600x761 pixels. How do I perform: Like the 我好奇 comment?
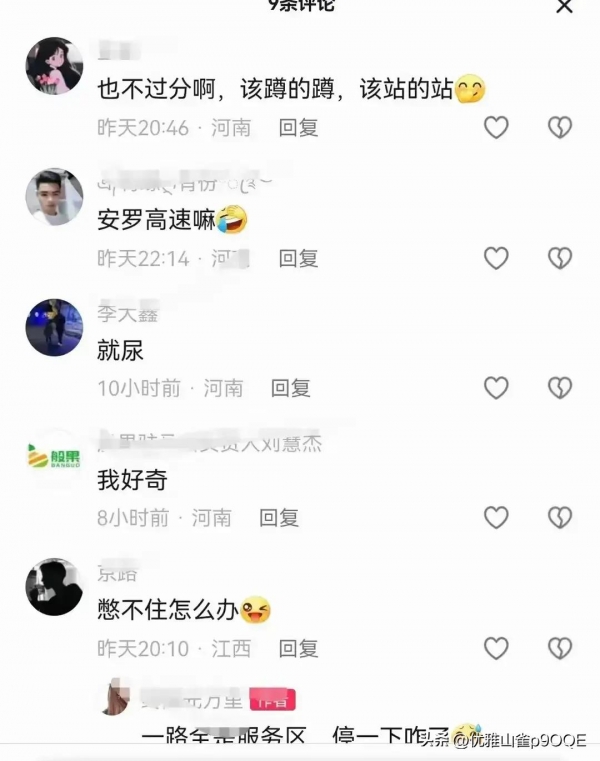(x=496, y=517)
